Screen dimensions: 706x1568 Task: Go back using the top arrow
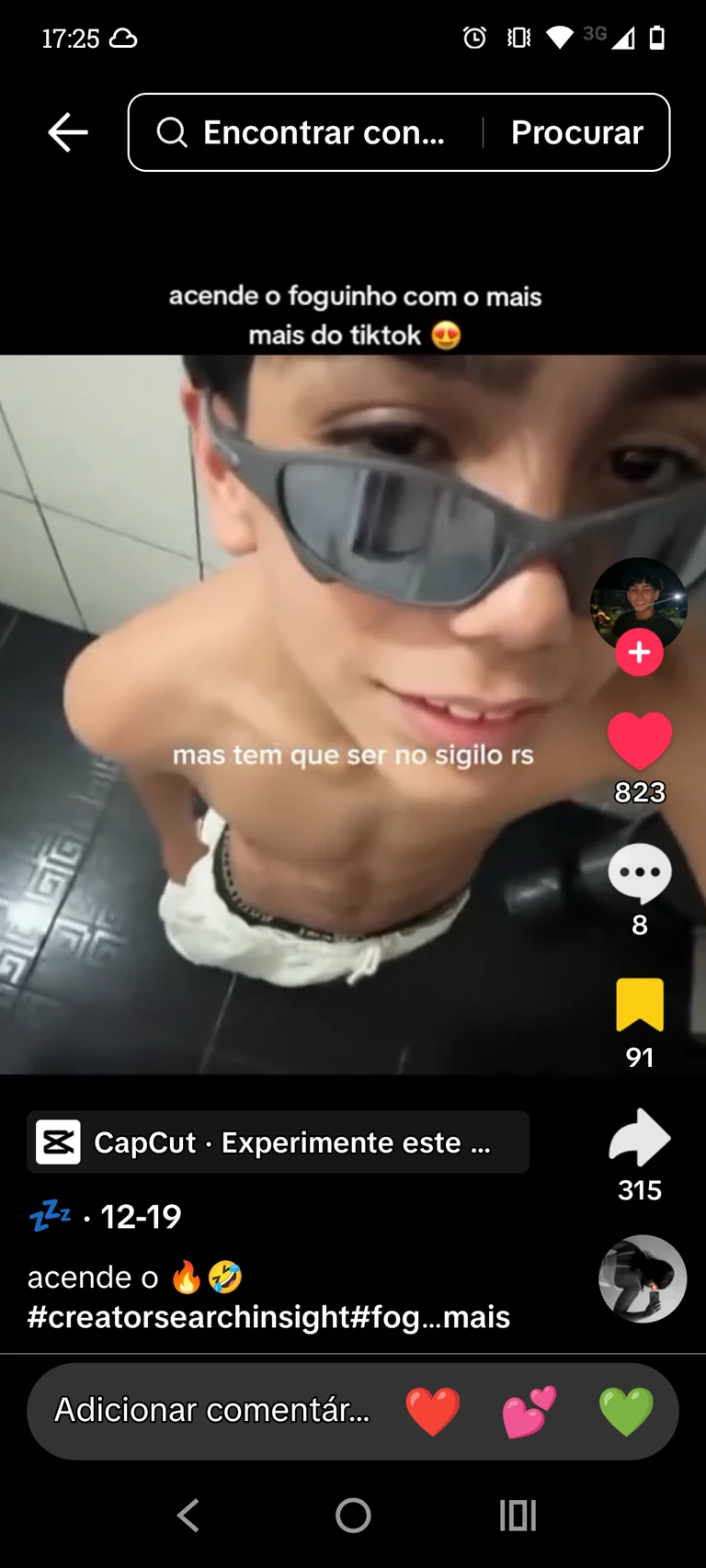[x=68, y=132]
